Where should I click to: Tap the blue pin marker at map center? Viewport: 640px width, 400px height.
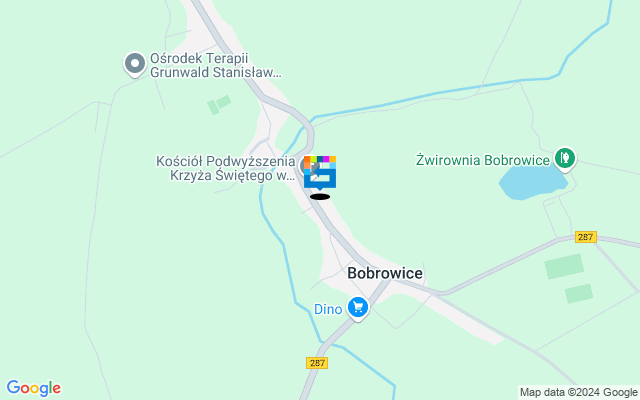[x=320, y=176]
